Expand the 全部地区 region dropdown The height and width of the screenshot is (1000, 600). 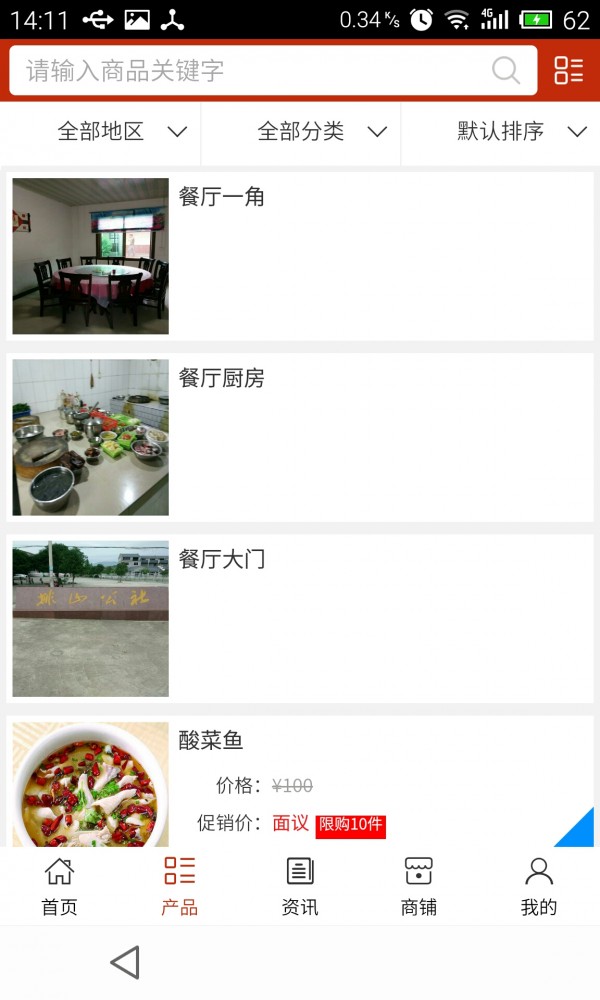(122, 132)
